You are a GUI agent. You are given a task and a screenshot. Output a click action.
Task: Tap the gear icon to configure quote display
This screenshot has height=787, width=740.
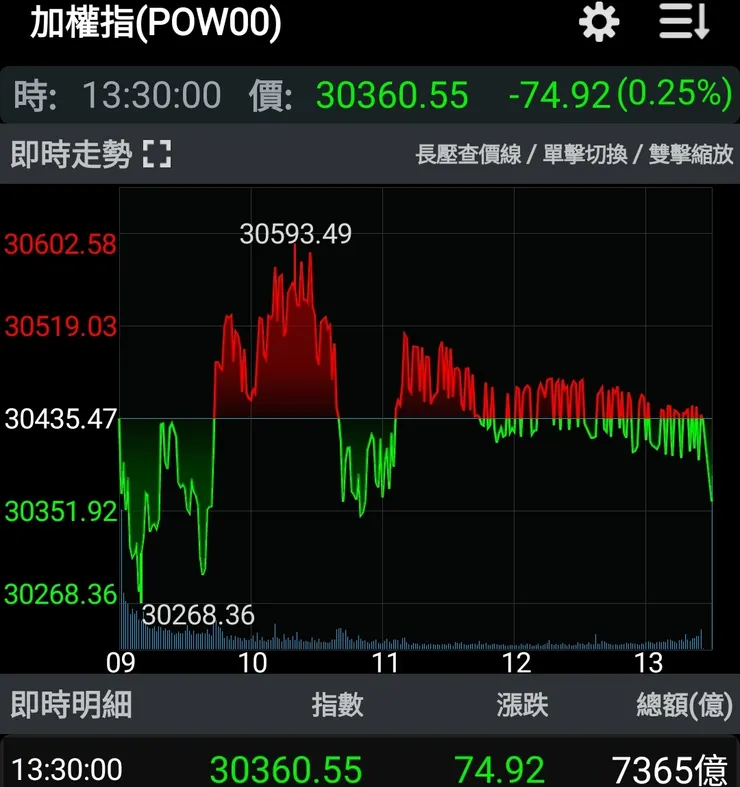pyautogui.click(x=597, y=22)
